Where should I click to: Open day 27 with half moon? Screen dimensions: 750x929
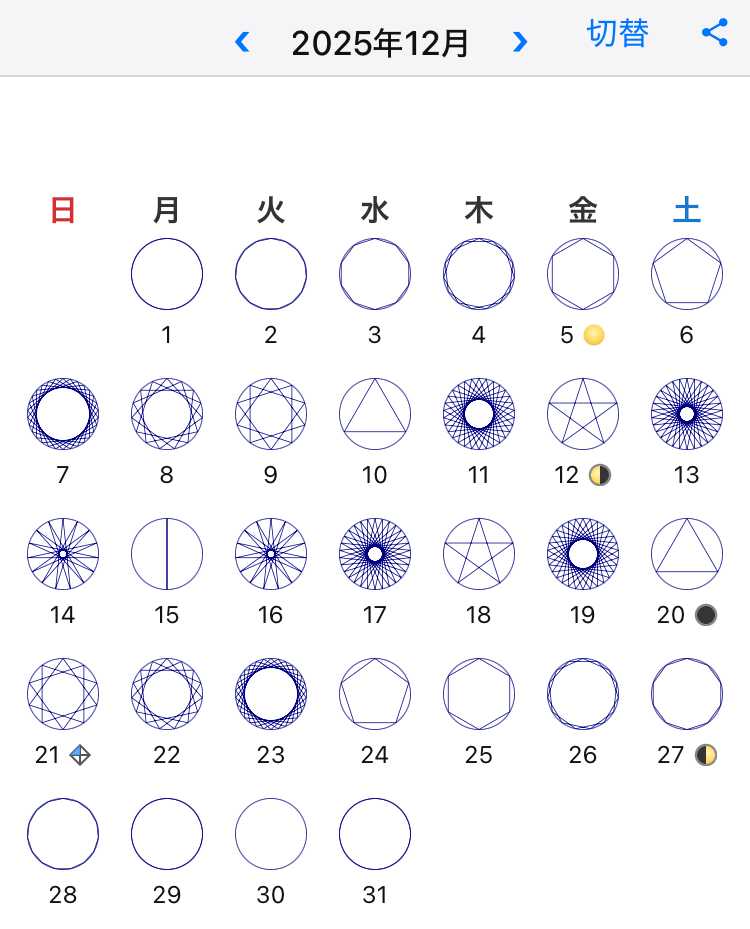point(687,695)
